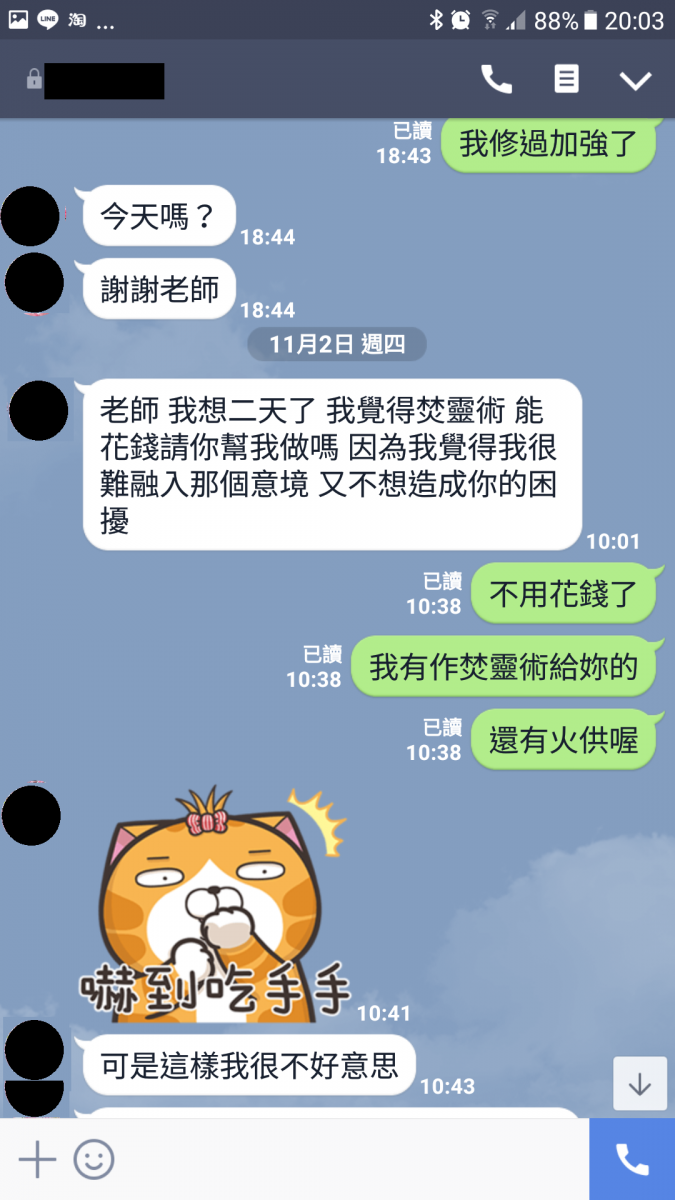
Task: Open profile picture beside 今天嗎？ message
Action: point(30,216)
